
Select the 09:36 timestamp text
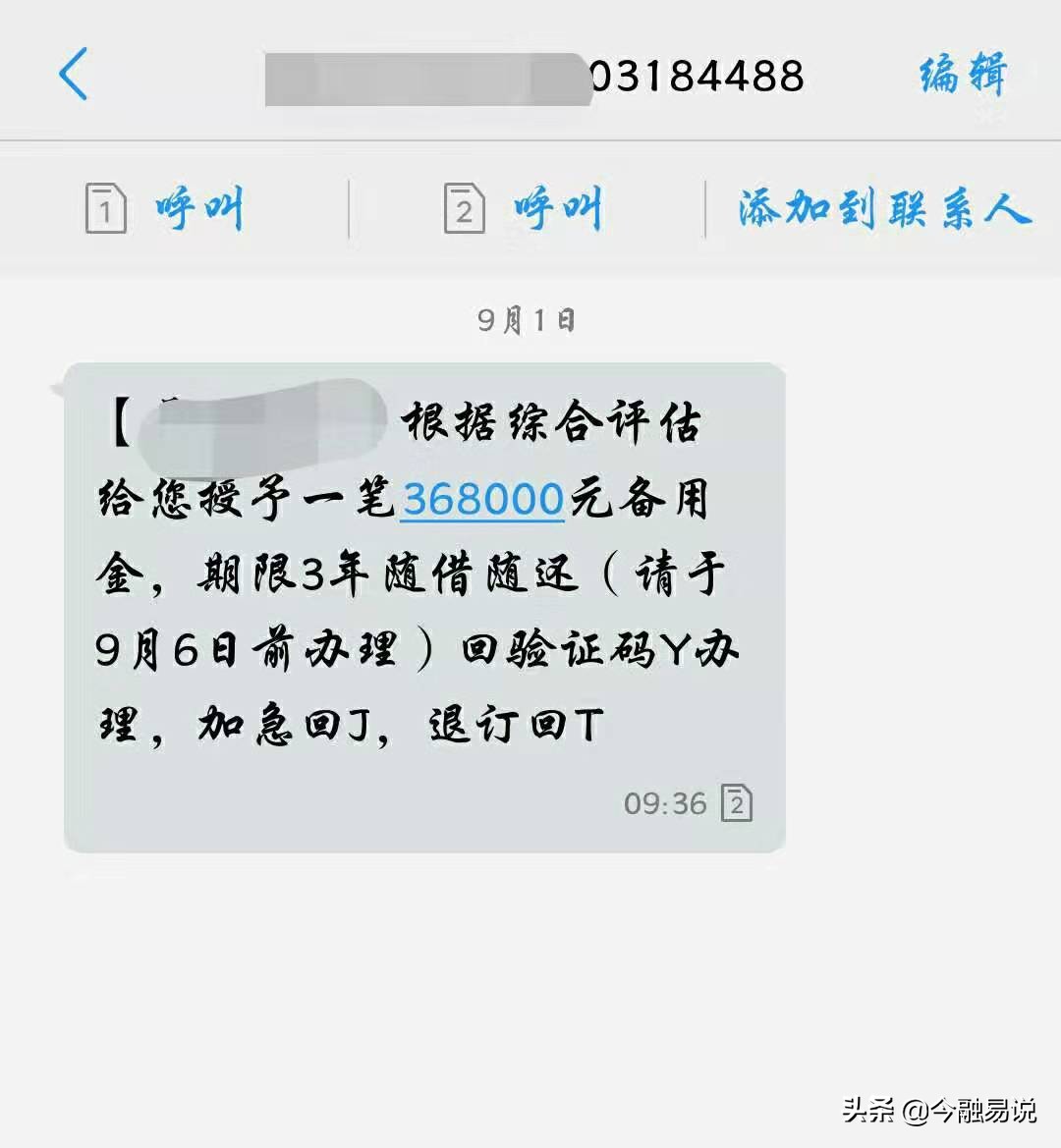662,803
